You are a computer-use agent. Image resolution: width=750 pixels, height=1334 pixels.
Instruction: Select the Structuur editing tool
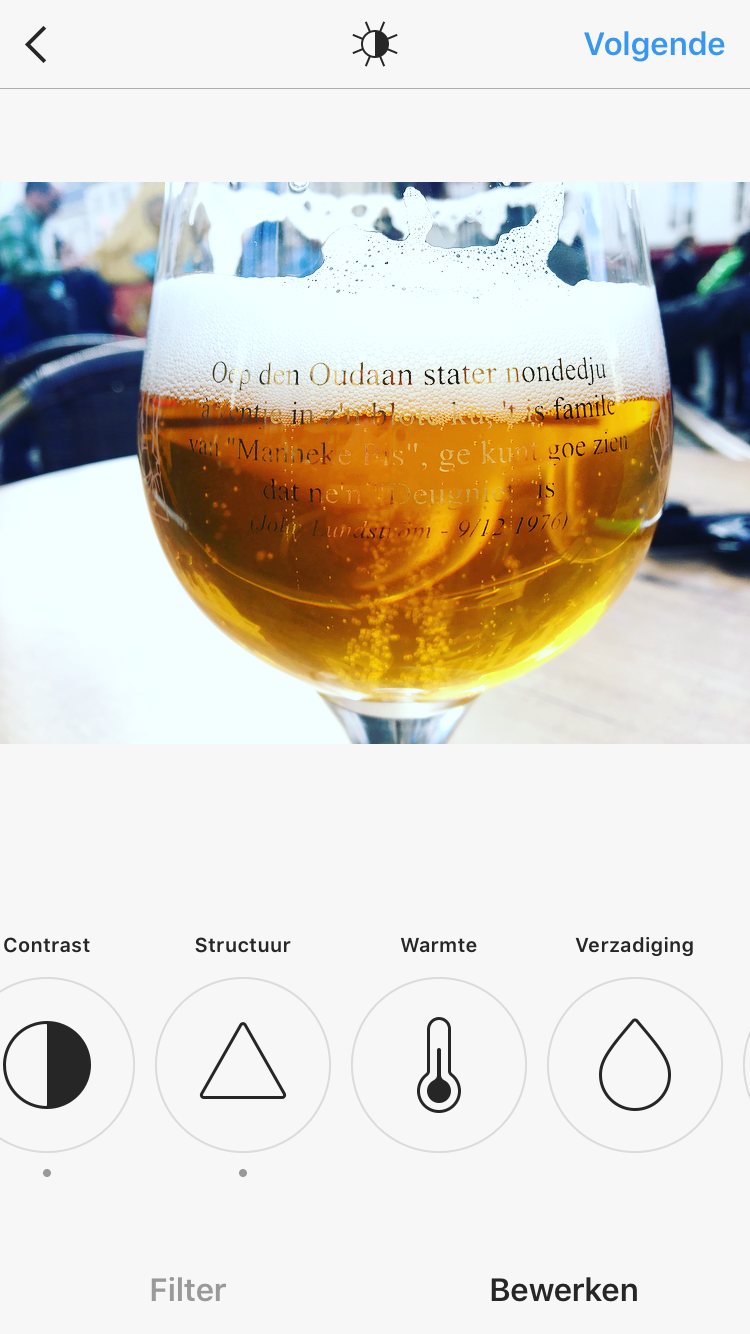[x=243, y=1064]
